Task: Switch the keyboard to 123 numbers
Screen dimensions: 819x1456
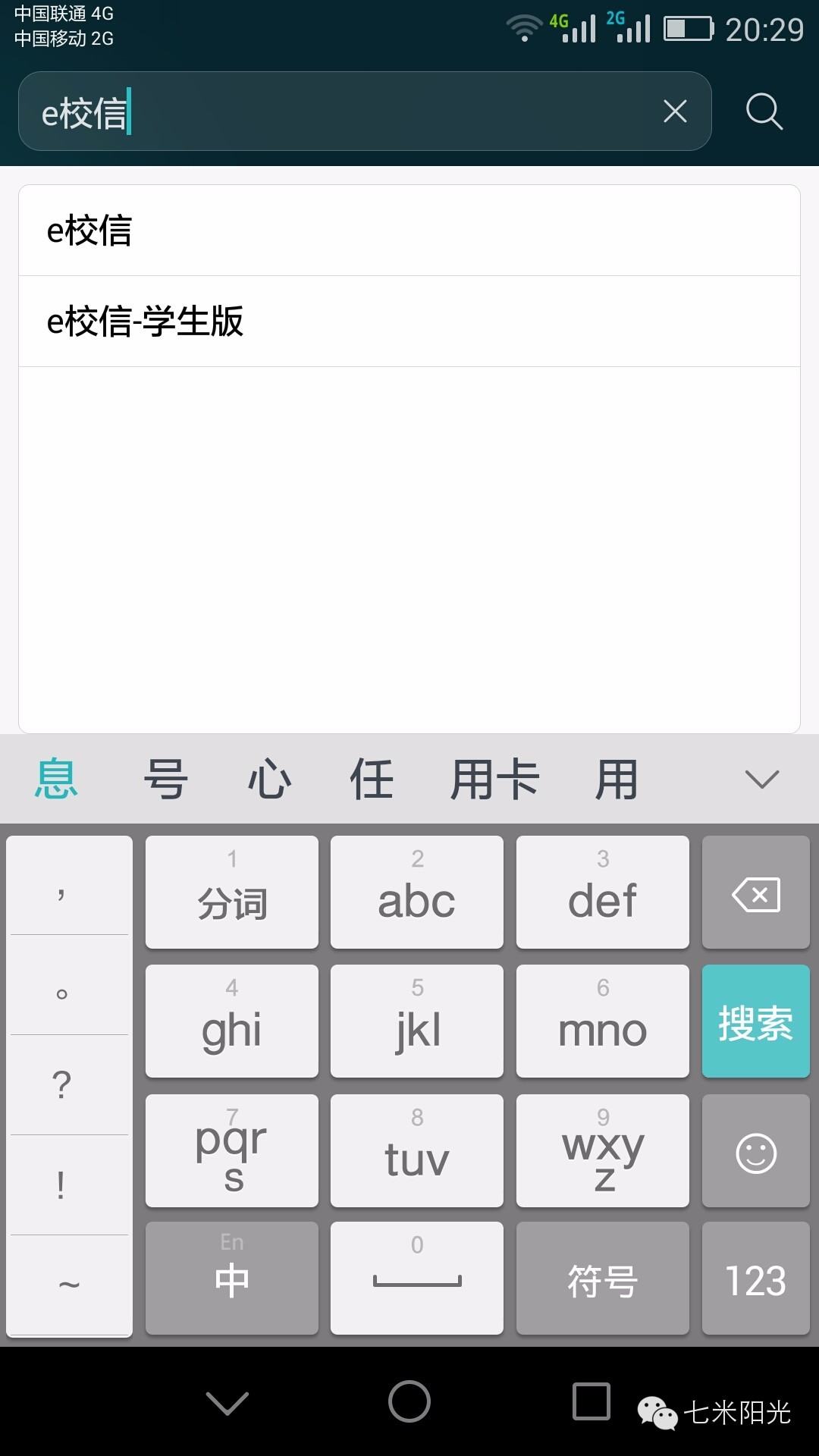Action: pos(755,1279)
